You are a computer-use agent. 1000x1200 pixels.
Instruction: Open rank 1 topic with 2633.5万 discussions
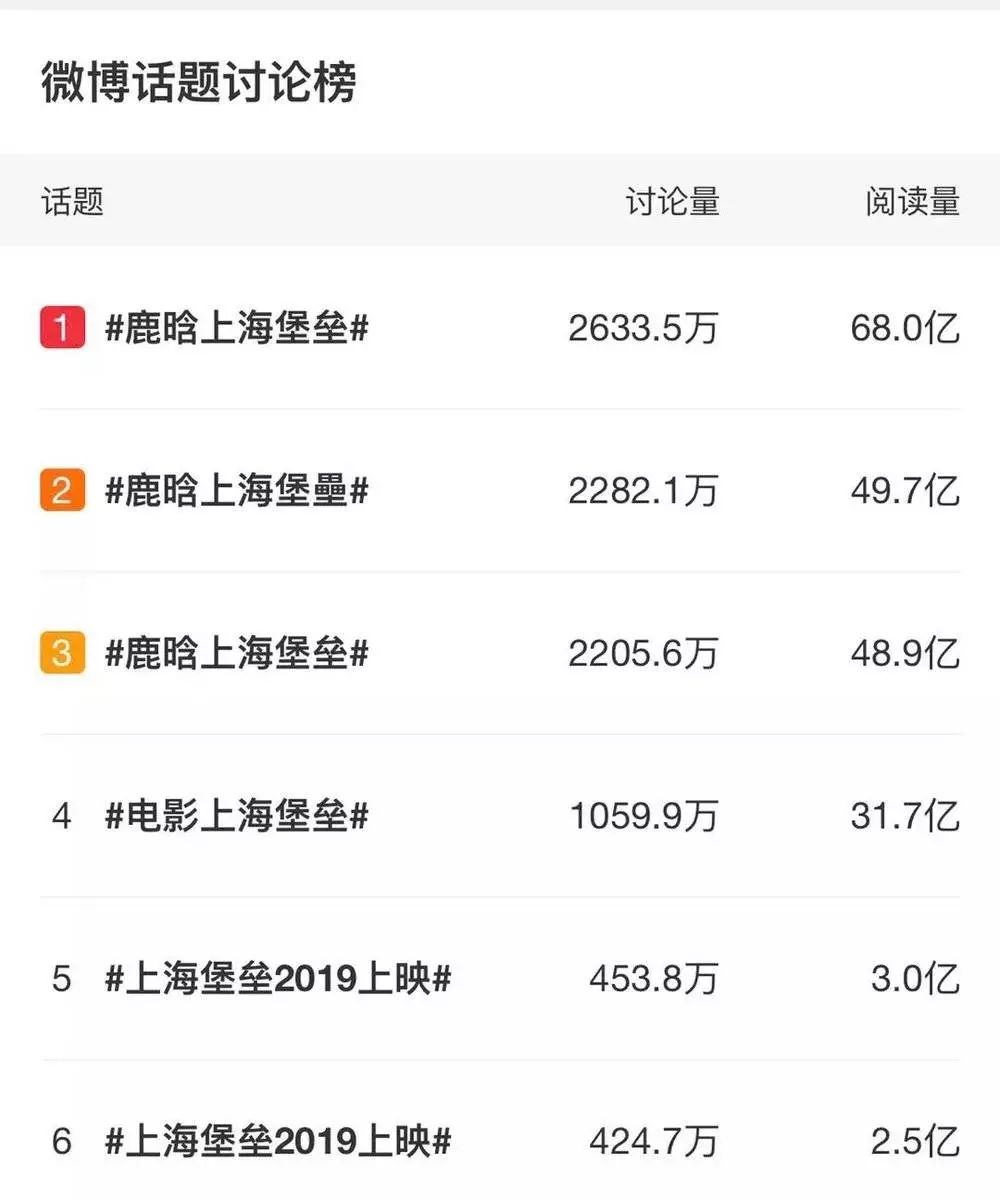(x=237, y=328)
